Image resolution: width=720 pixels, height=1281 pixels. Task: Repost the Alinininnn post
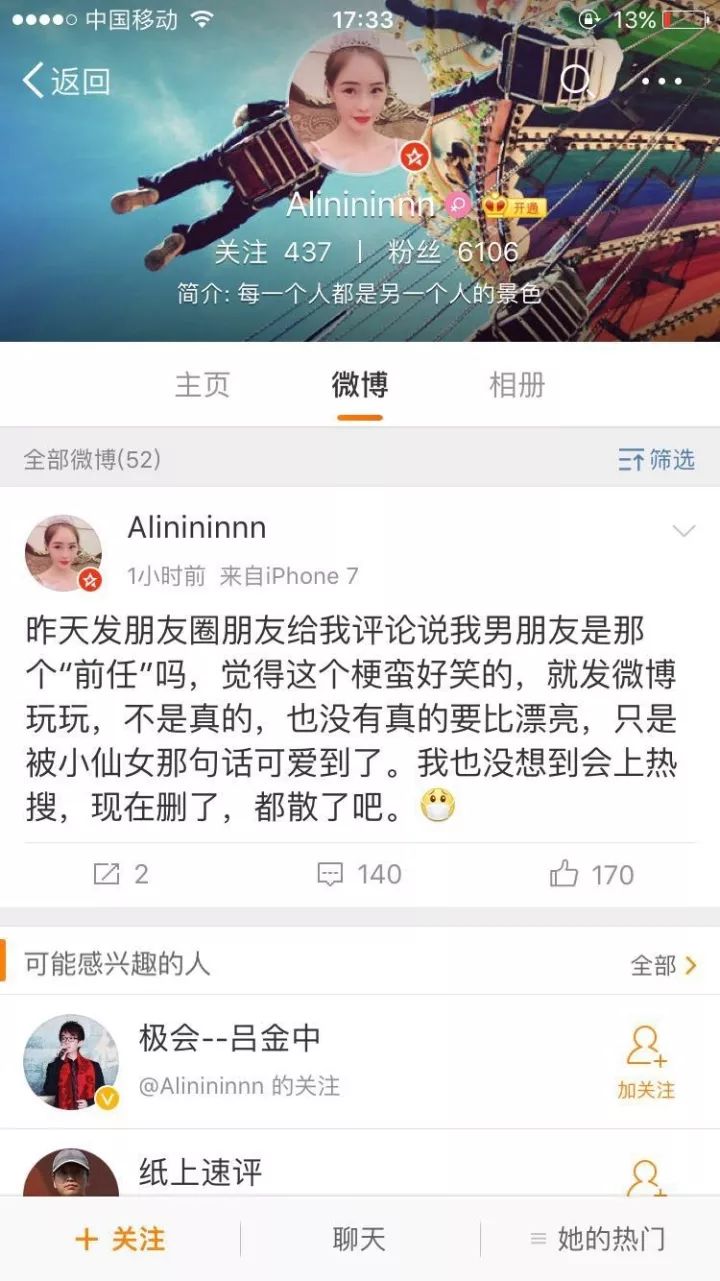tap(121, 875)
